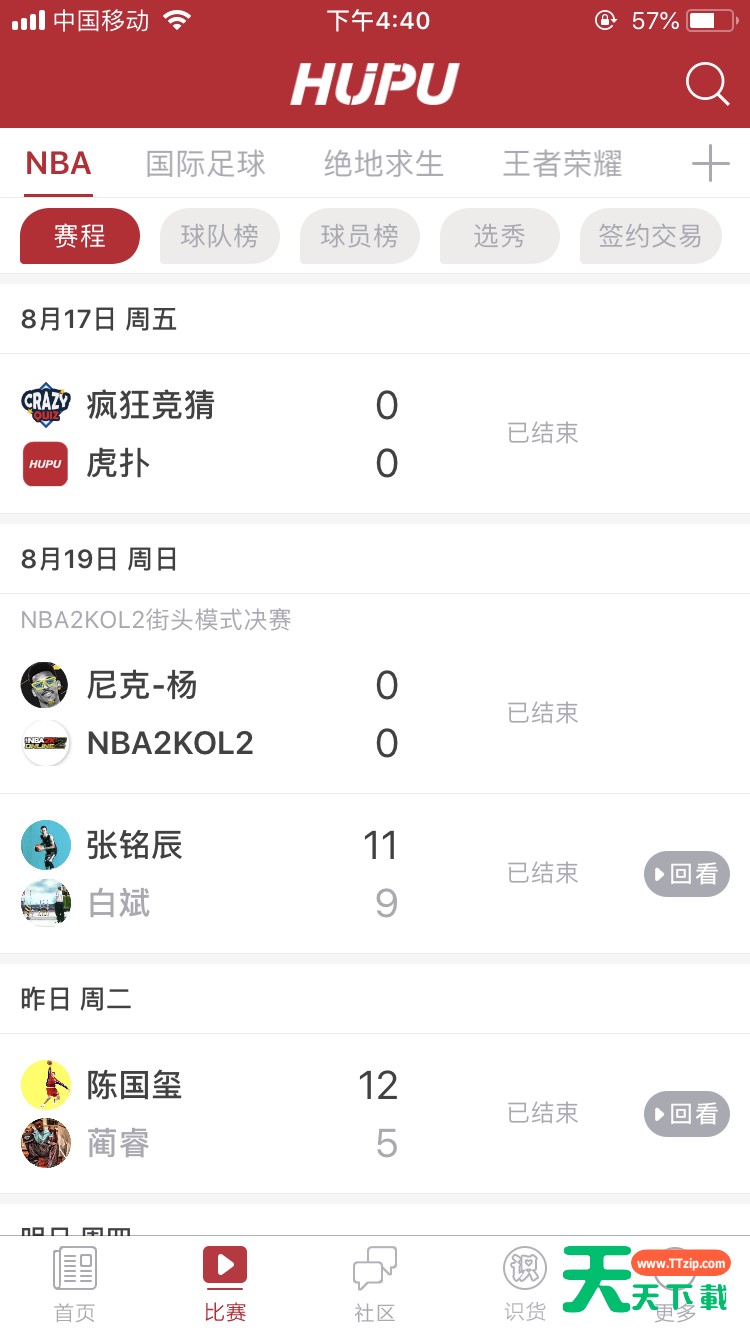Image resolution: width=750 pixels, height=1334 pixels.
Task: Add a channel with the plus icon
Action: tap(710, 163)
